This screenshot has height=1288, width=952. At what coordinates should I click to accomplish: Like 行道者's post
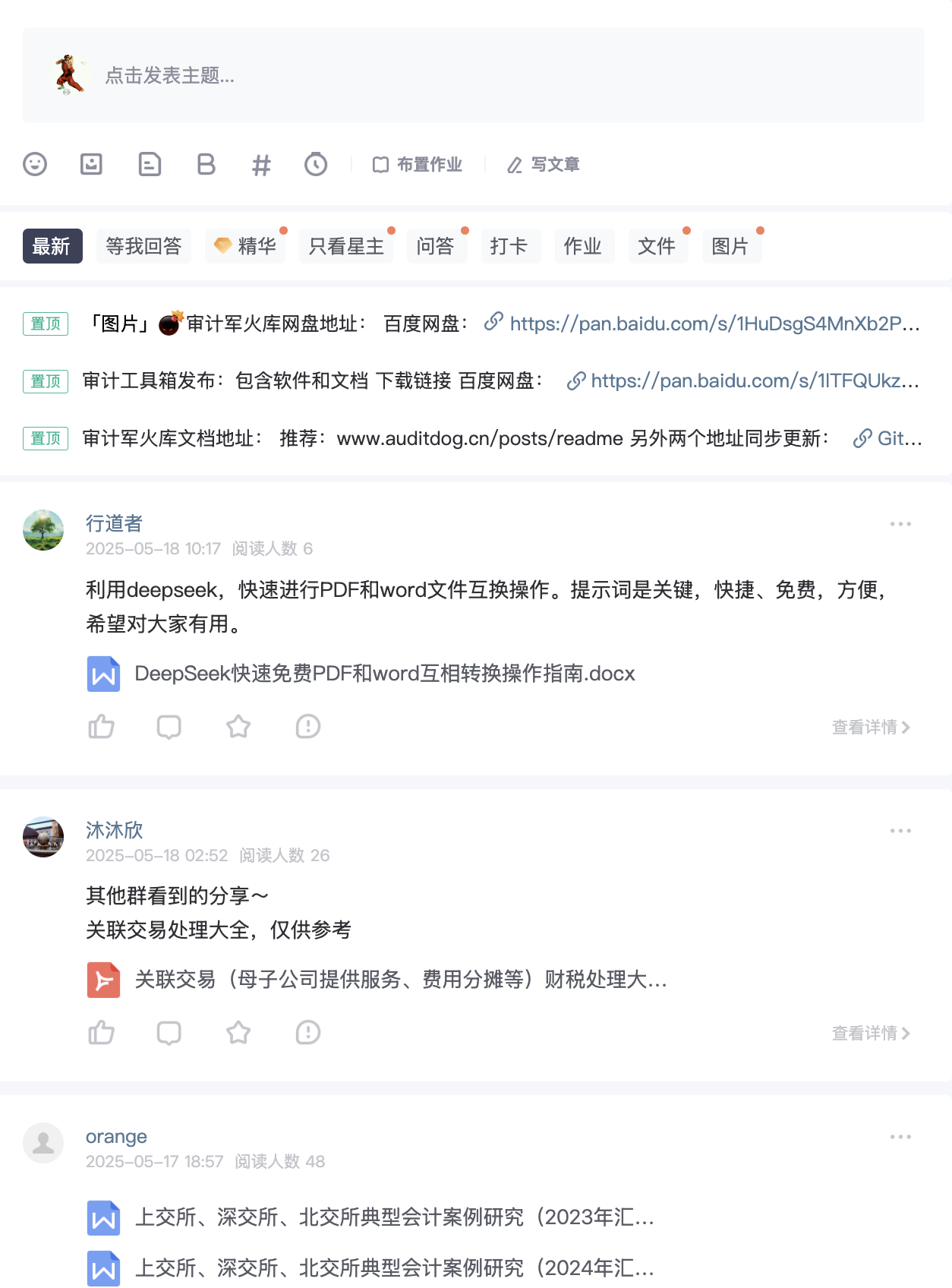[101, 727]
